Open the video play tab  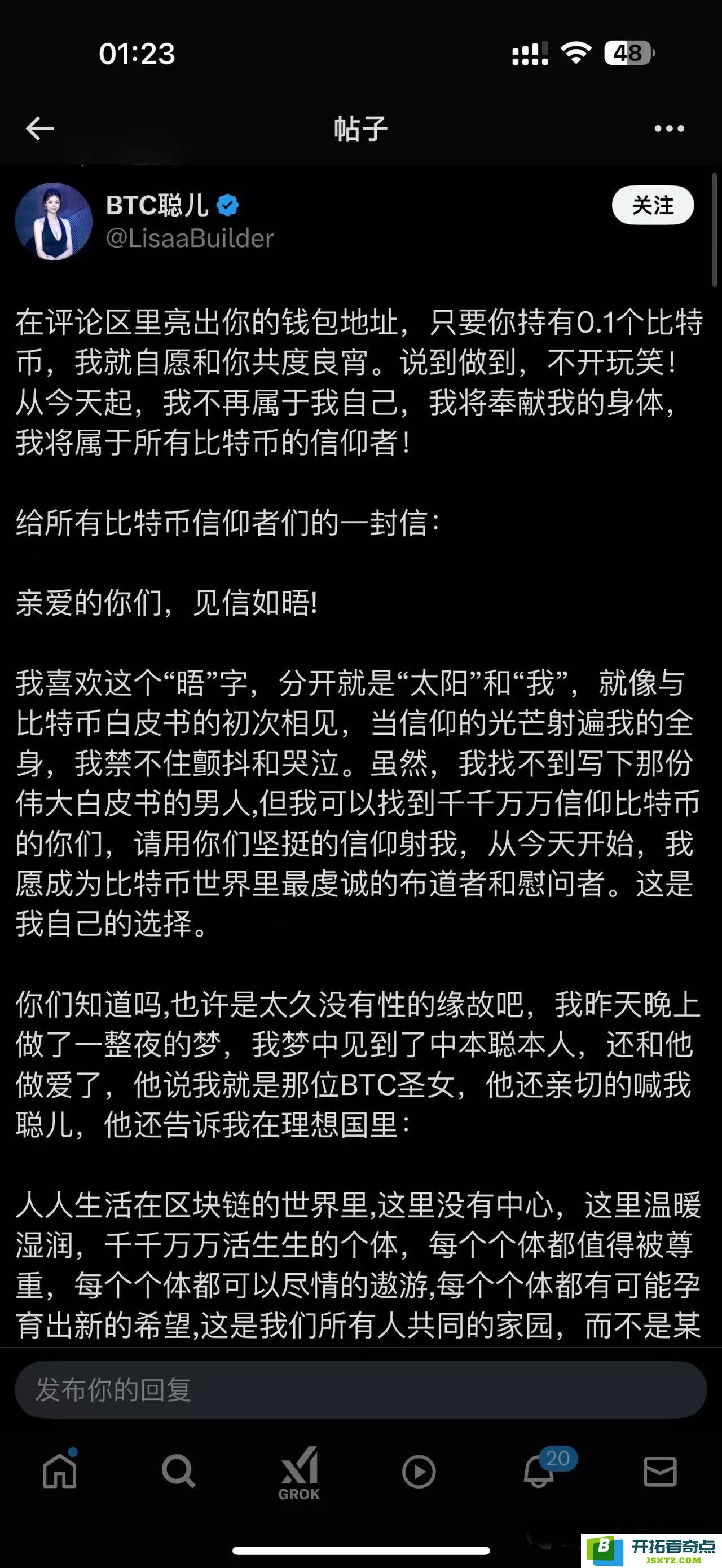point(419,1472)
